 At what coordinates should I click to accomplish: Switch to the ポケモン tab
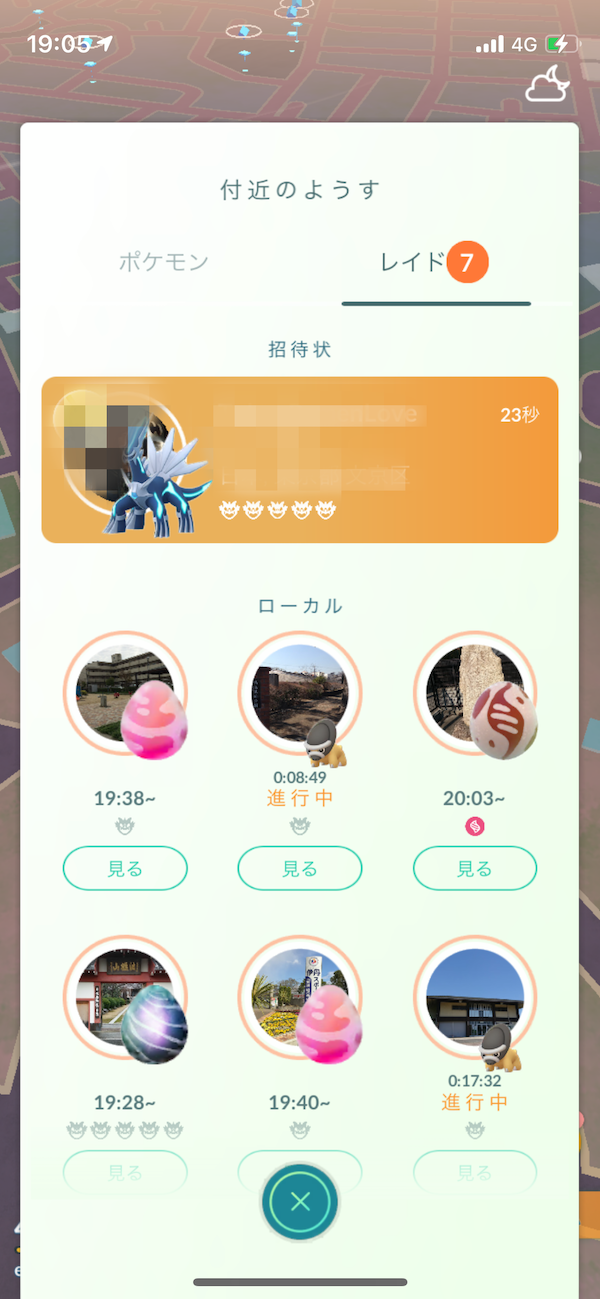pos(164,262)
